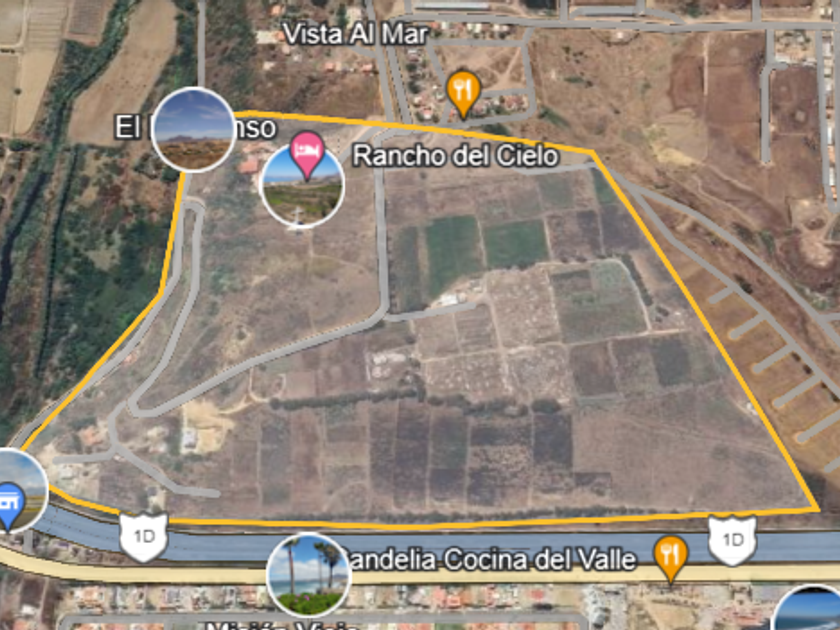Open Candelia Cocina del Valle restaurant pin
The image size is (840, 630).
point(670,558)
